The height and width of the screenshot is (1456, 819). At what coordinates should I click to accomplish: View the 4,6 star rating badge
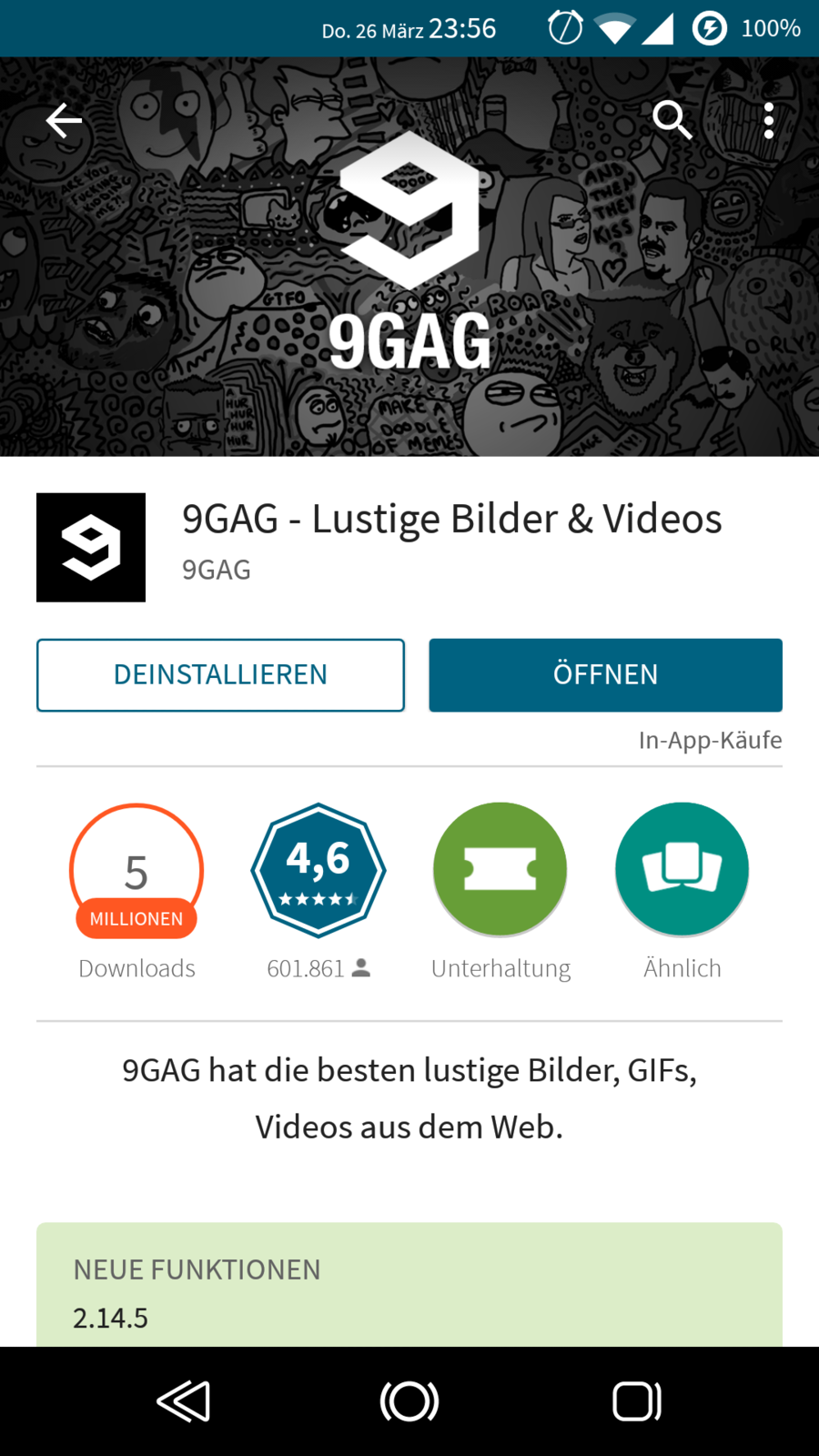pyautogui.click(x=318, y=870)
